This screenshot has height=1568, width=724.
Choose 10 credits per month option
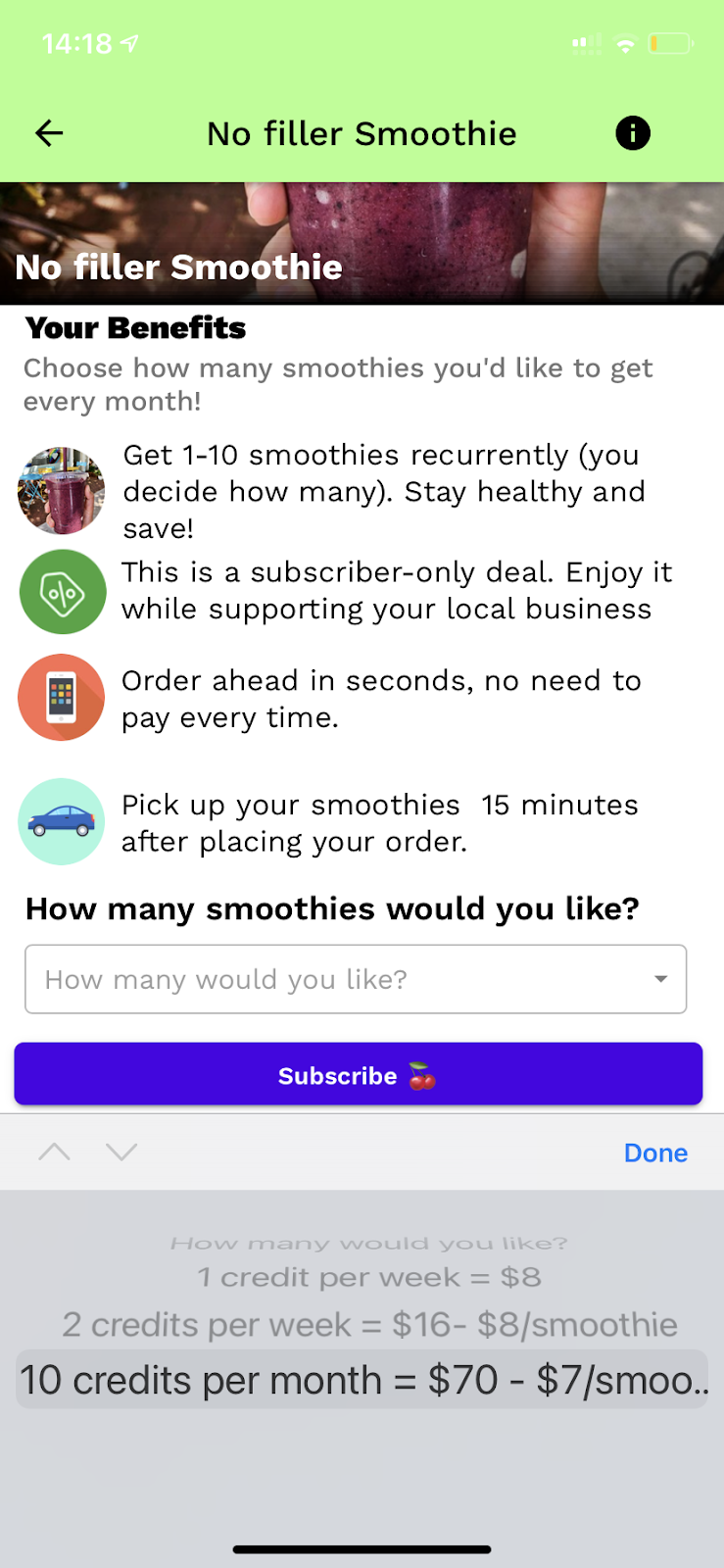tap(362, 1380)
